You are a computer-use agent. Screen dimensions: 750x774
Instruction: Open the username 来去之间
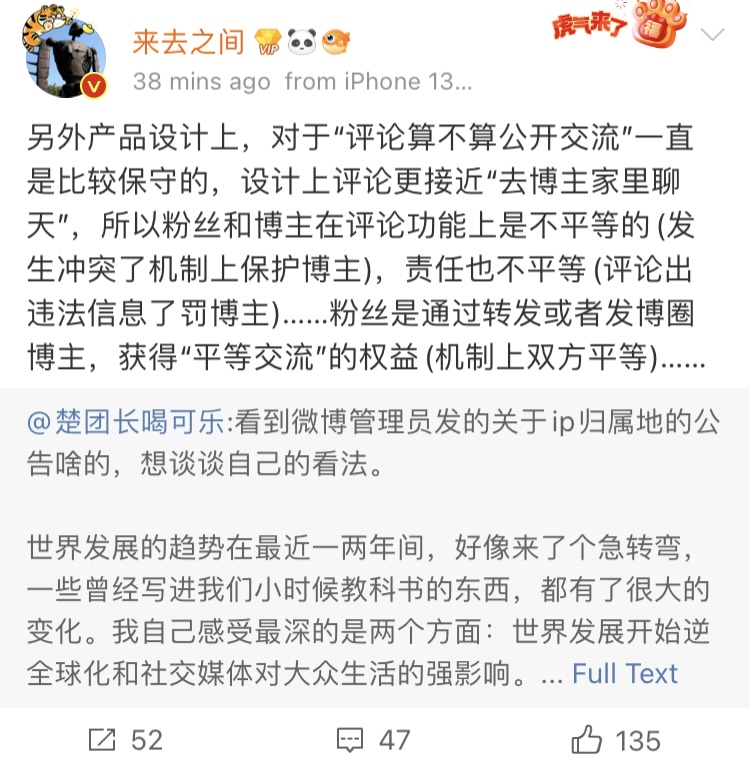tap(187, 41)
